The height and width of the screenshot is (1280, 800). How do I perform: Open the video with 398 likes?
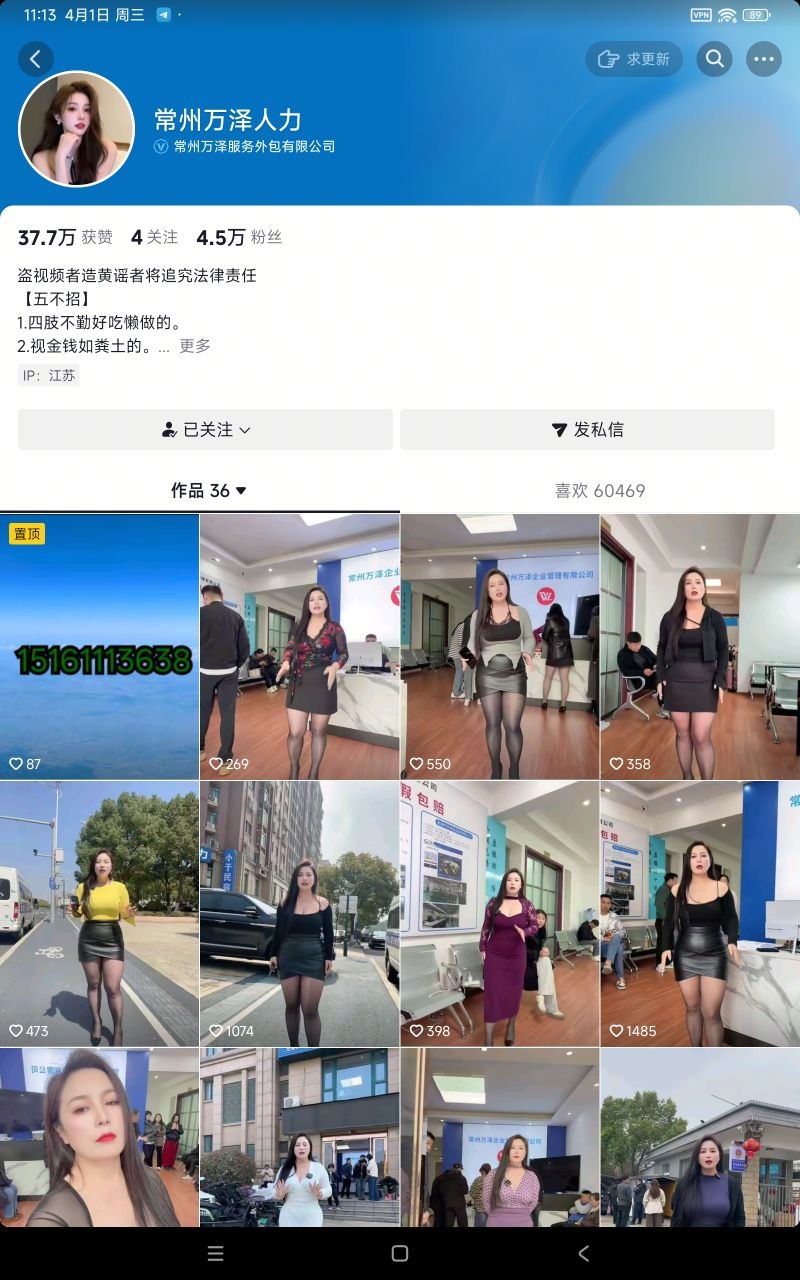point(499,913)
